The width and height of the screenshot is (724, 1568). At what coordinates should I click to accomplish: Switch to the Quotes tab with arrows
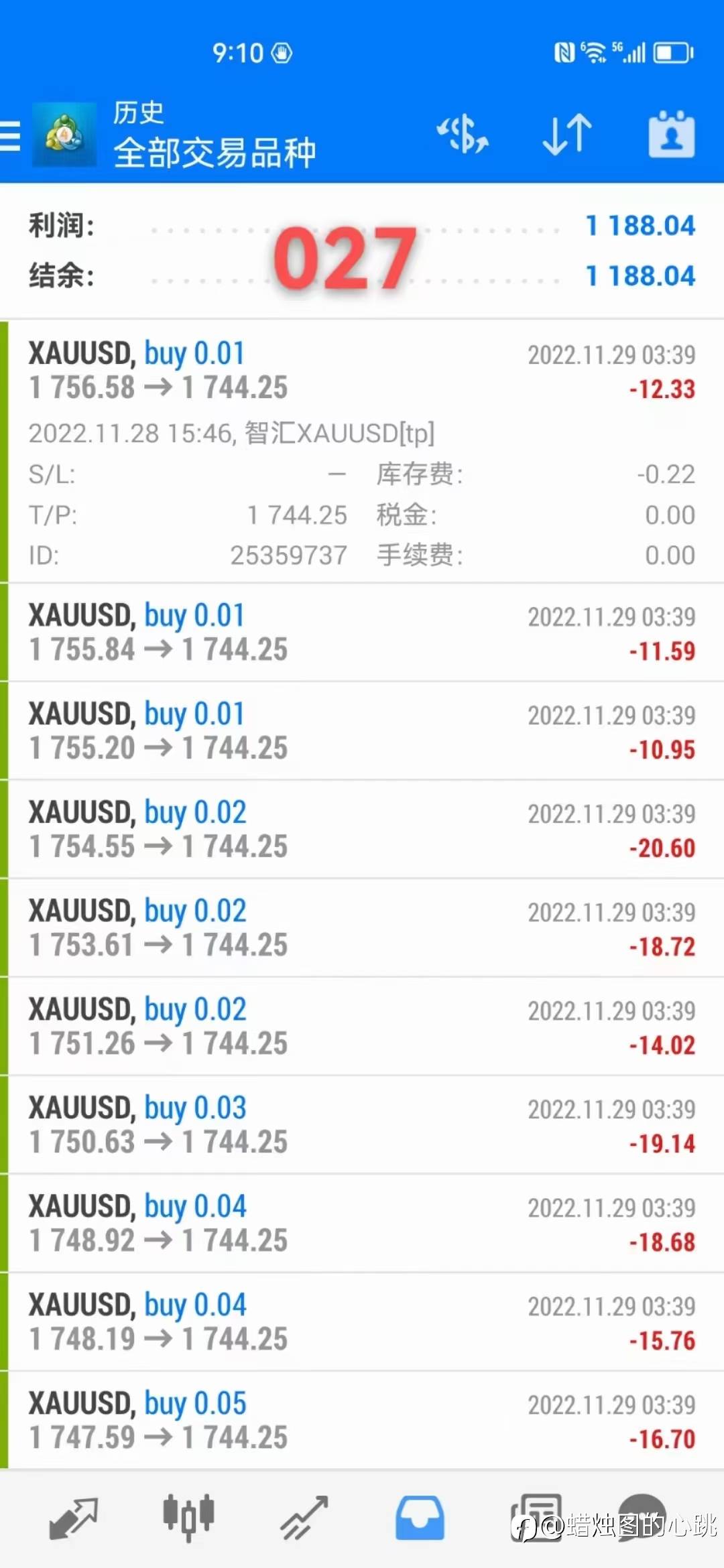click(x=74, y=1518)
